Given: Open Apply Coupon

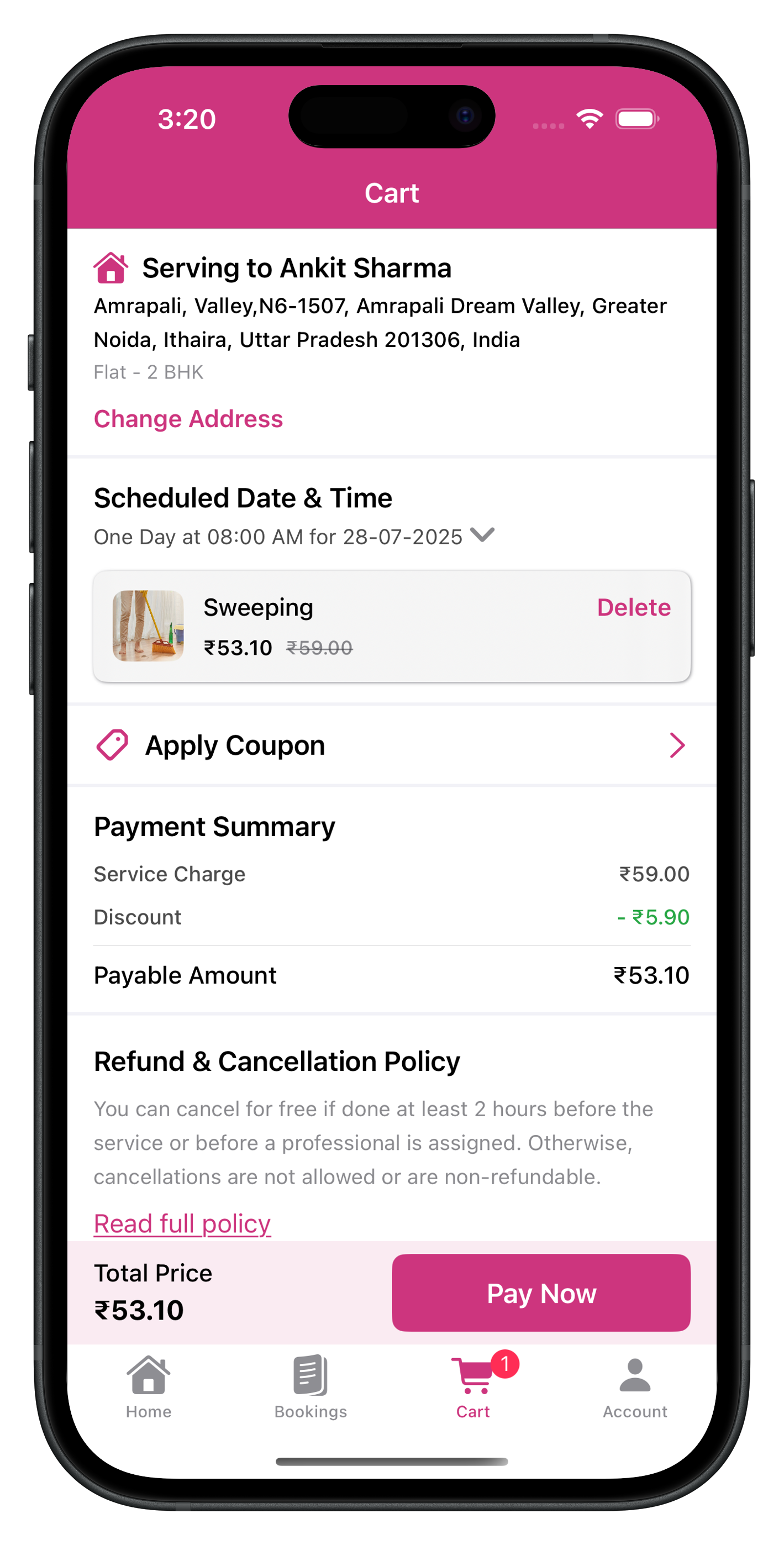Looking at the screenshot, I should [x=392, y=745].
